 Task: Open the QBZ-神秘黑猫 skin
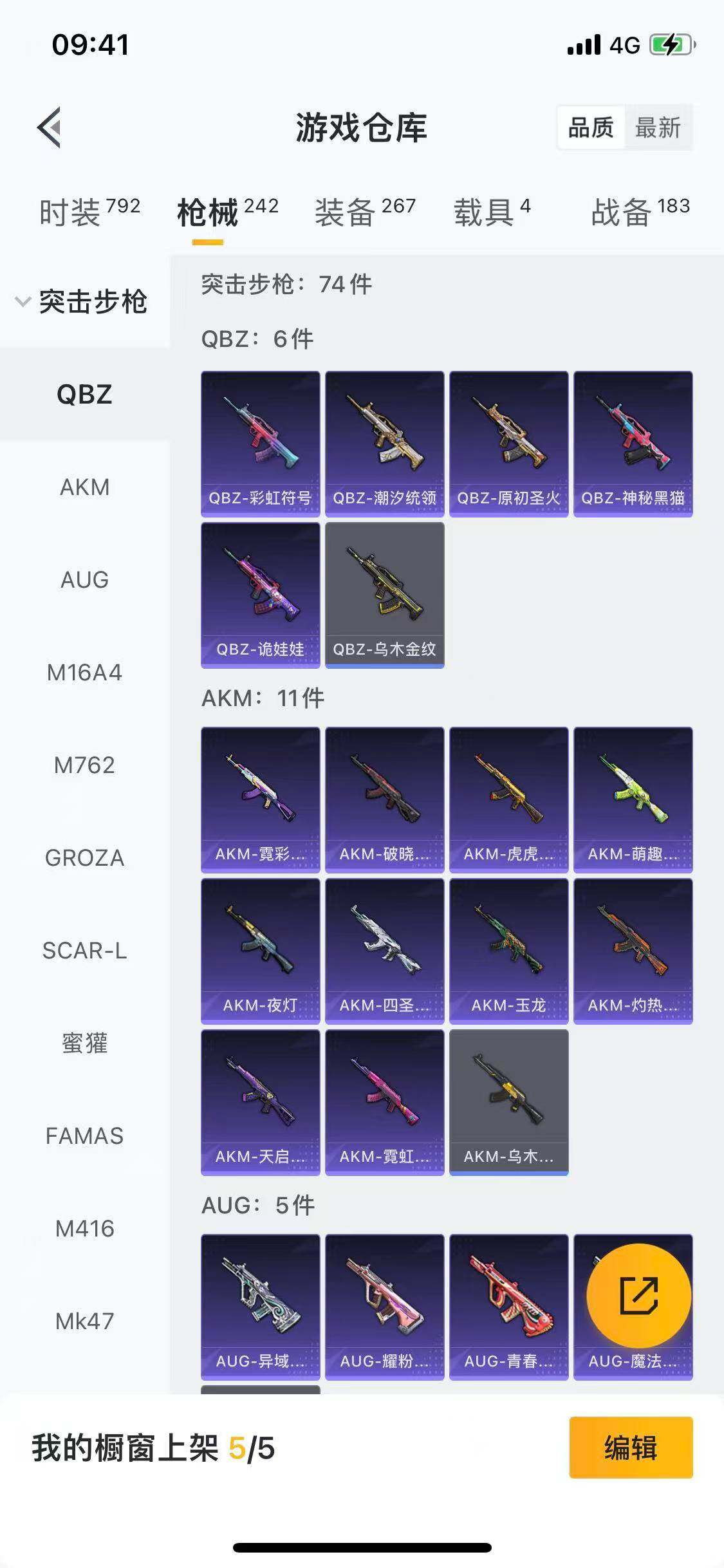coord(633,443)
